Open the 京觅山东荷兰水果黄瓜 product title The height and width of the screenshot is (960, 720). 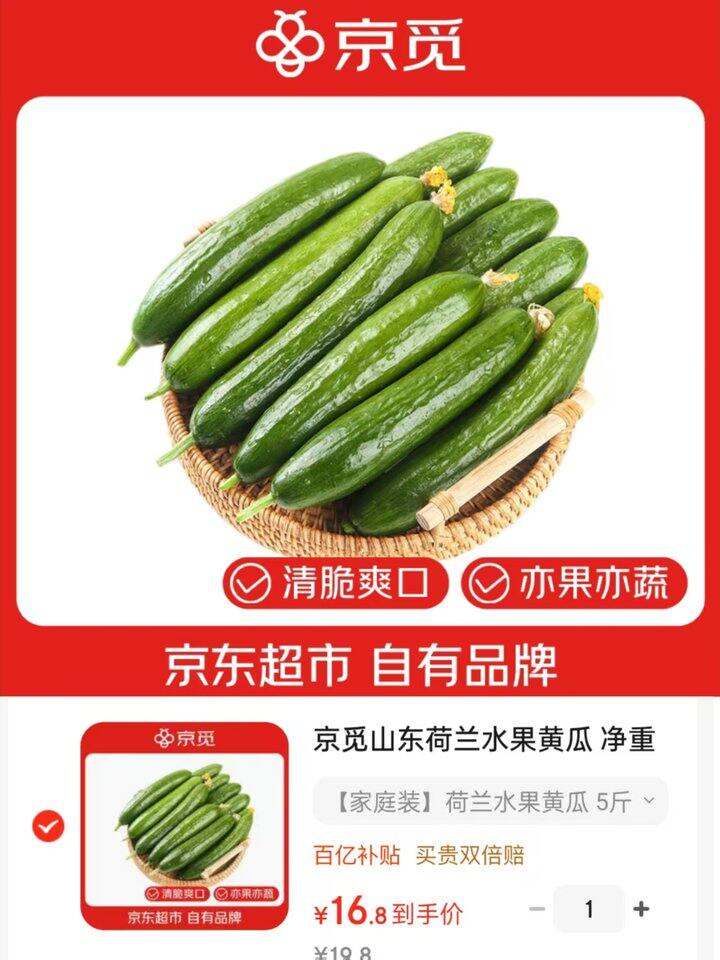click(484, 740)
